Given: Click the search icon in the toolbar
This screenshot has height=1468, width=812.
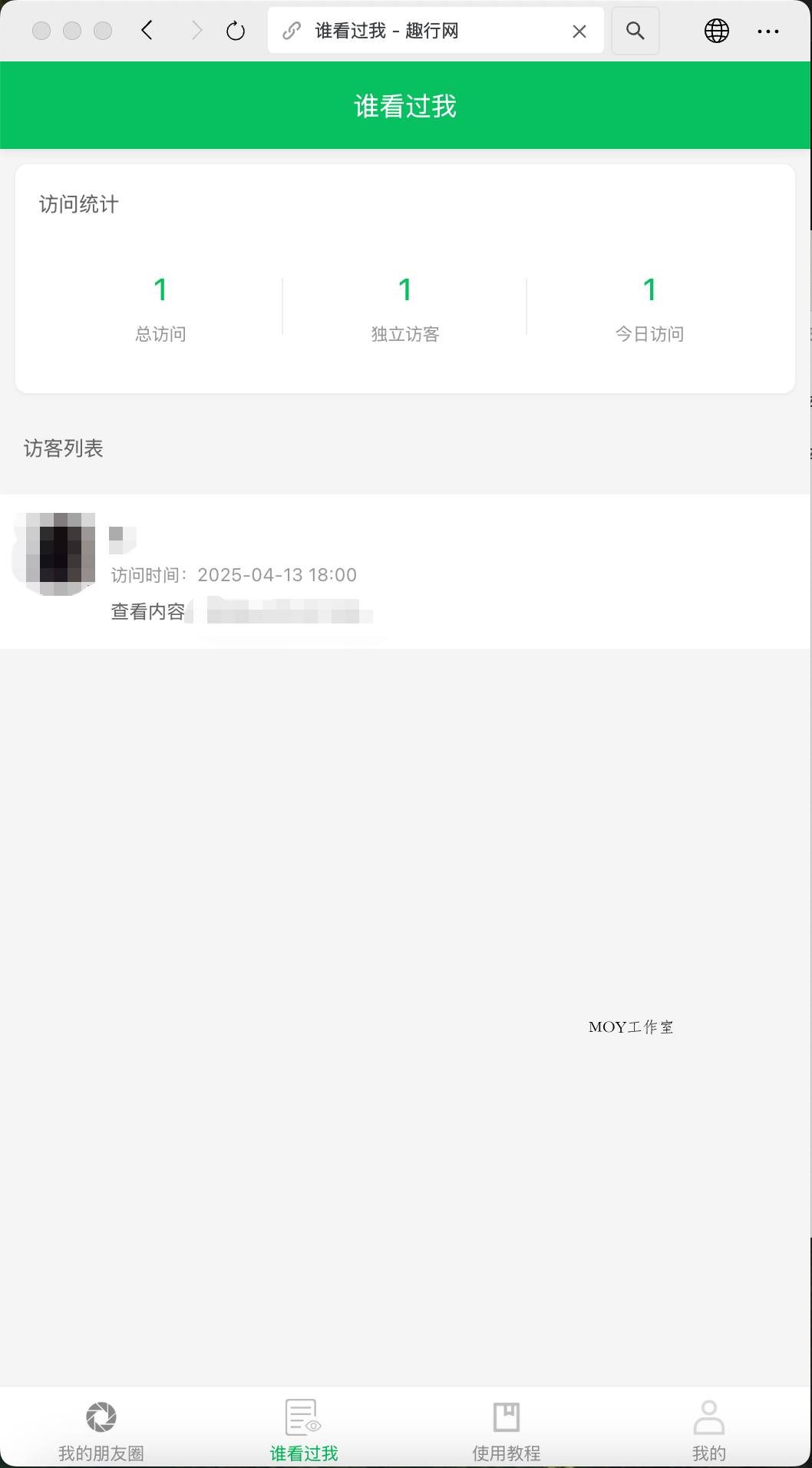Looking at the screenshot, I should (635, 31).
